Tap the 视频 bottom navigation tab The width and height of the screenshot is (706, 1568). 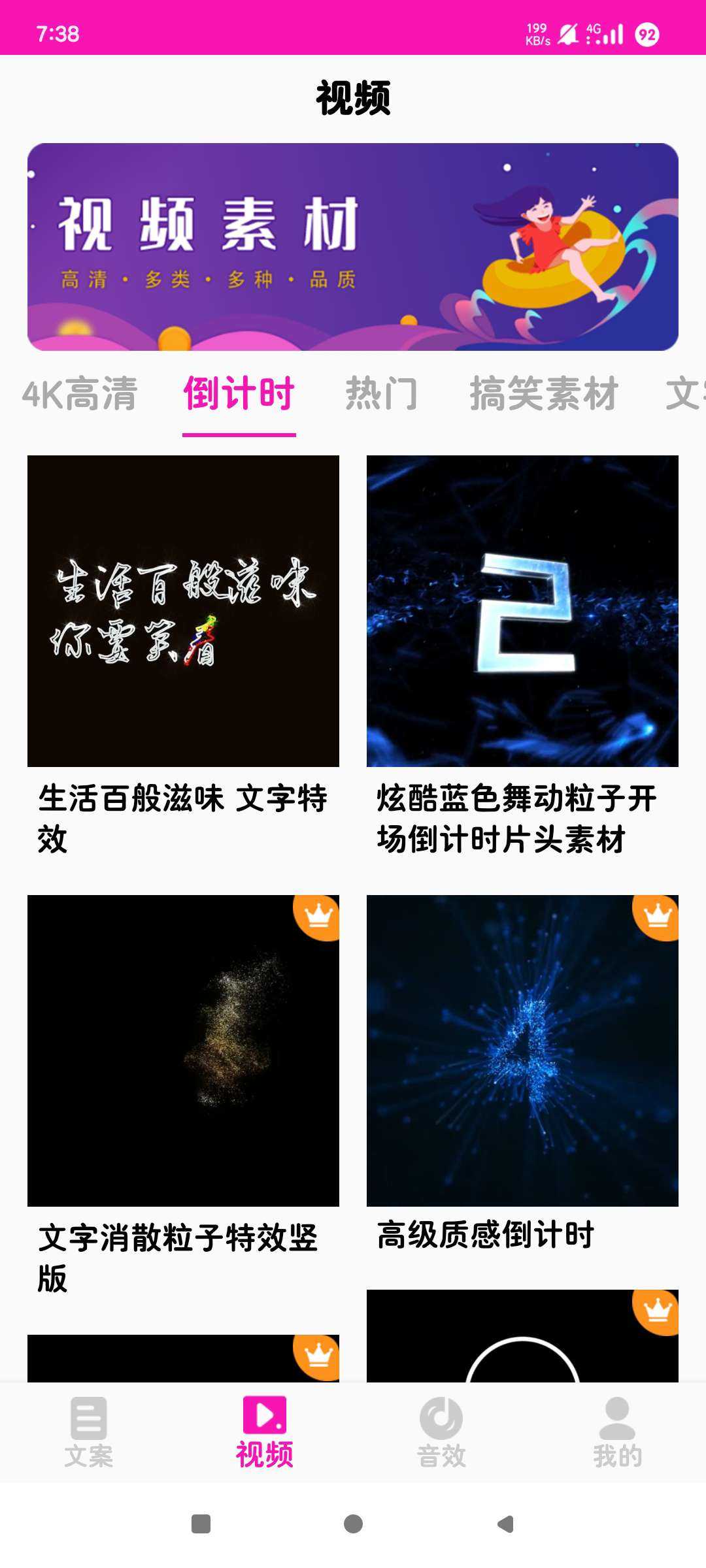265,1432
